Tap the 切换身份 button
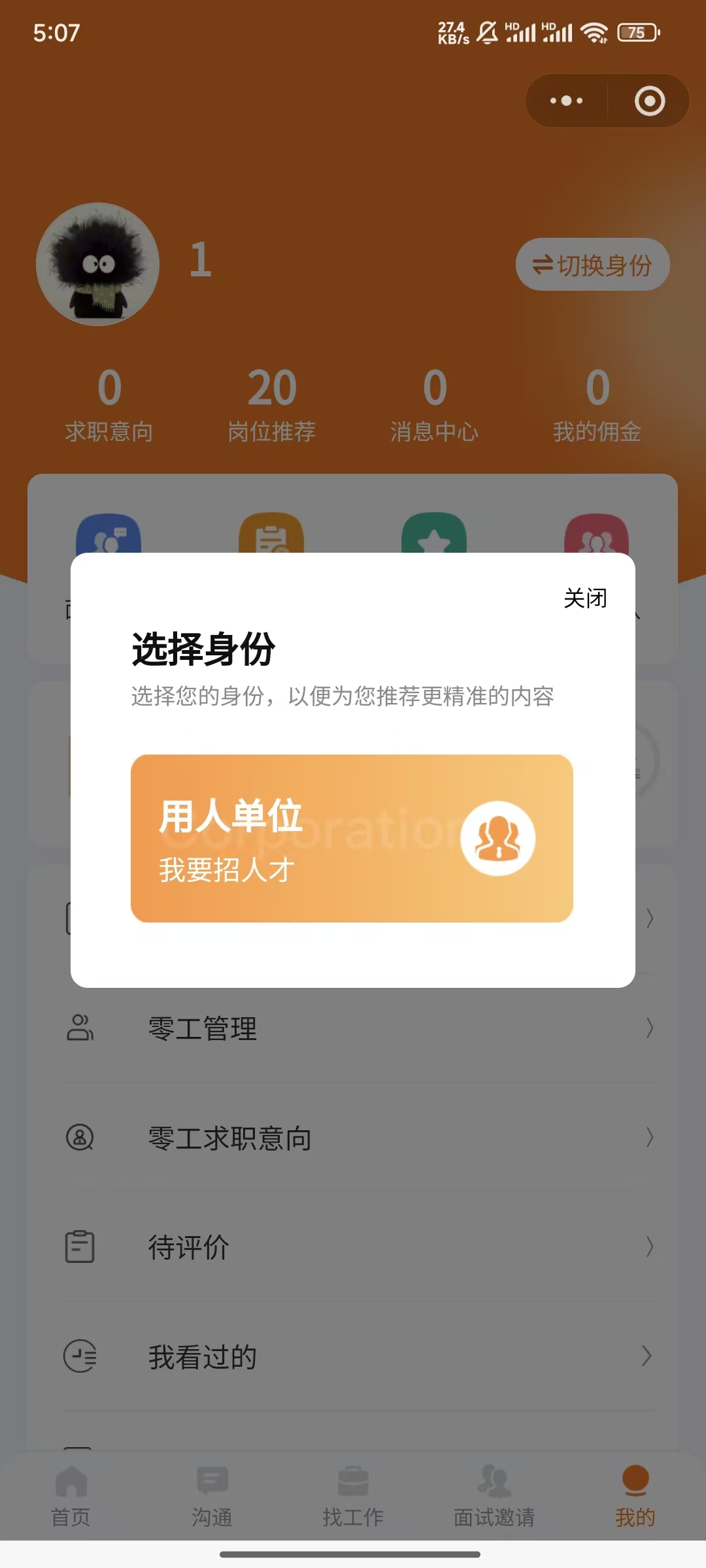The width and height of the screenshot is (706, 1568). [592, 265]
